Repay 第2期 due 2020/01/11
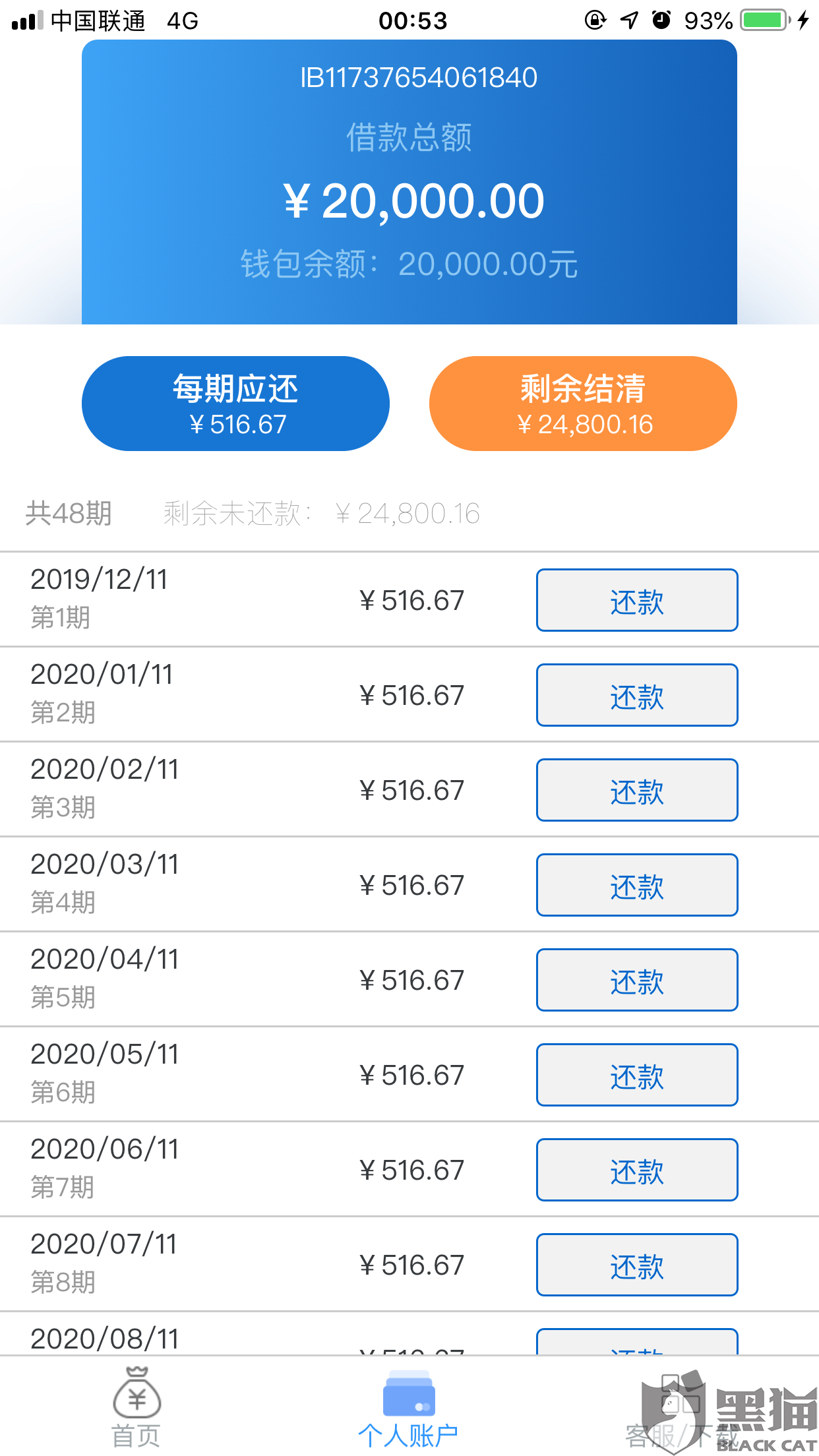The image size is (819, 1456). click(636, 695)
